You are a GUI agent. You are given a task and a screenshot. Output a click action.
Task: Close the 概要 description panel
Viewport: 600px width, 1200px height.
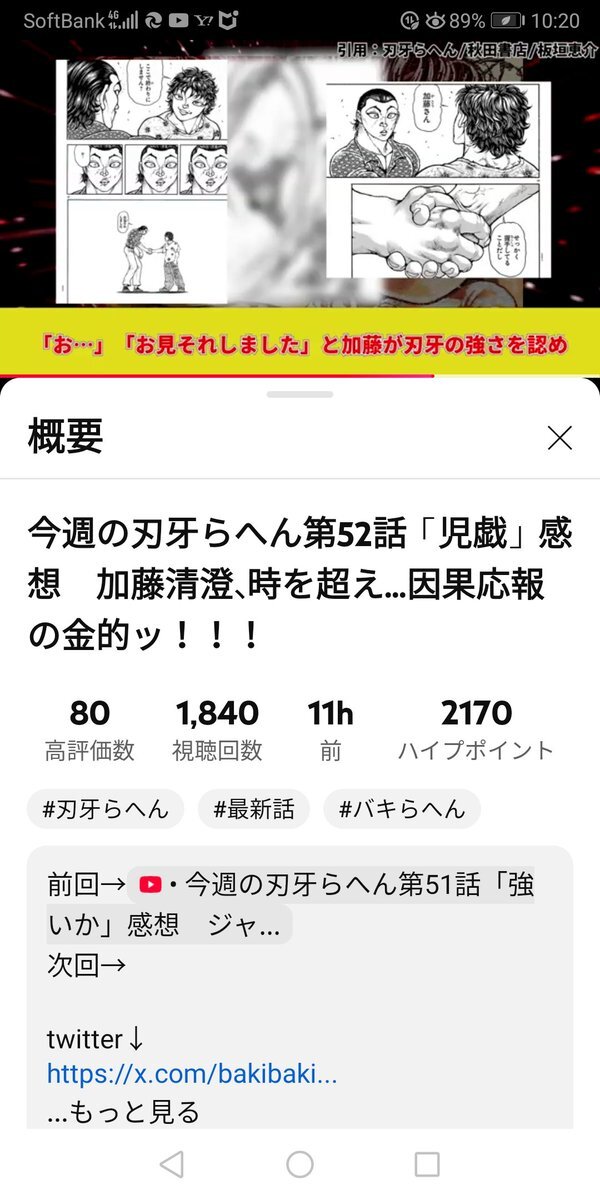click(x=560, y=438)
